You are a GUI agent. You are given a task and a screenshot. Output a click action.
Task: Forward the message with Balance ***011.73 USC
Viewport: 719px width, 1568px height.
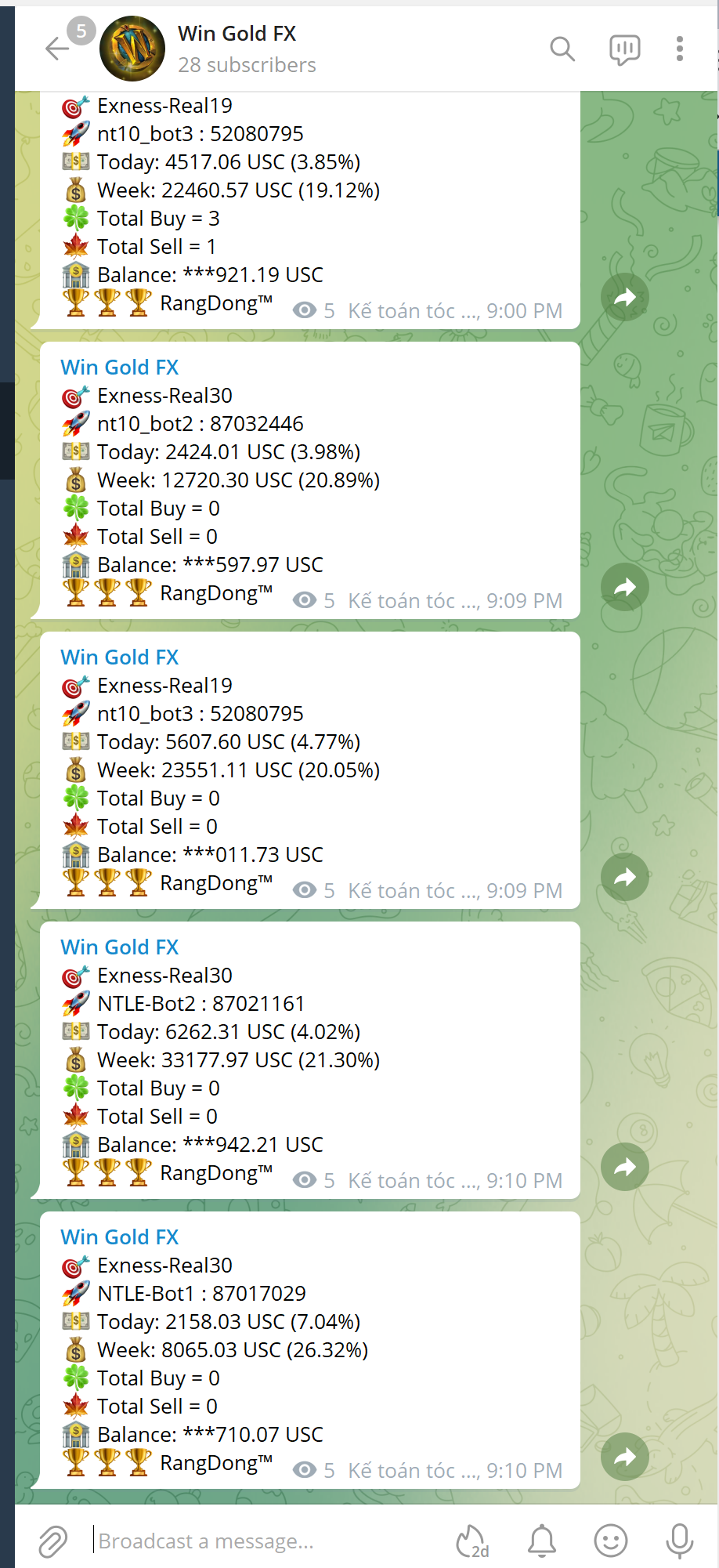tap(624, 877)
